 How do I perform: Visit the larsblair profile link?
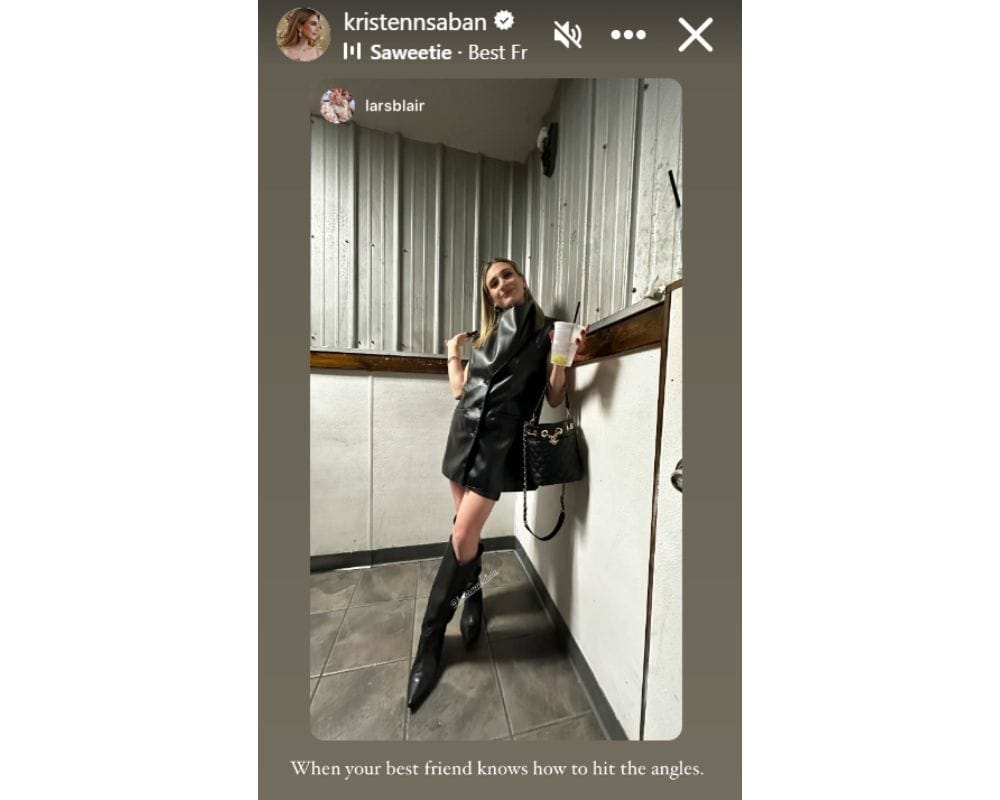[394, 105]
